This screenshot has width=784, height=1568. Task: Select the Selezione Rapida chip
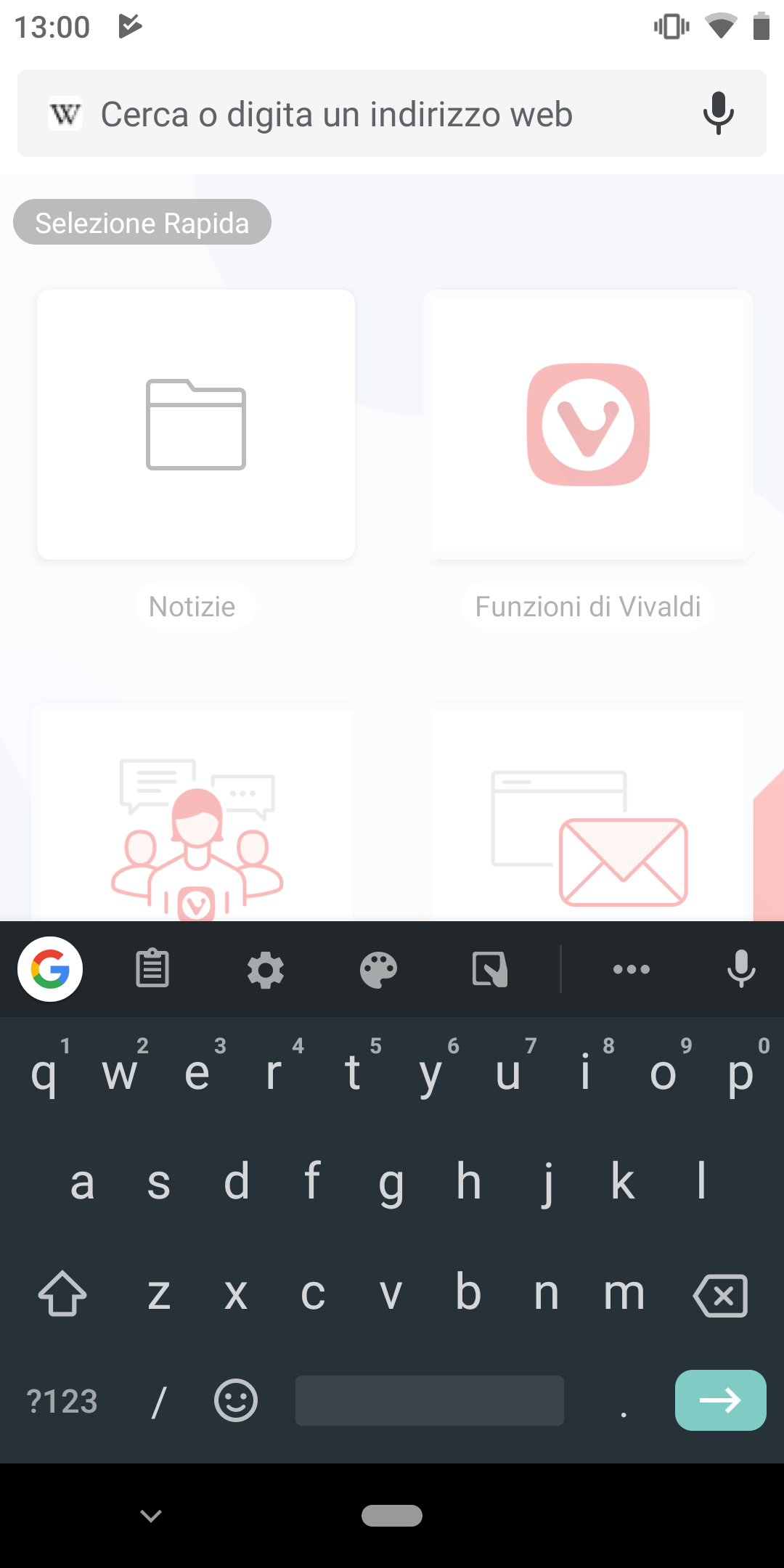[142, 222]
